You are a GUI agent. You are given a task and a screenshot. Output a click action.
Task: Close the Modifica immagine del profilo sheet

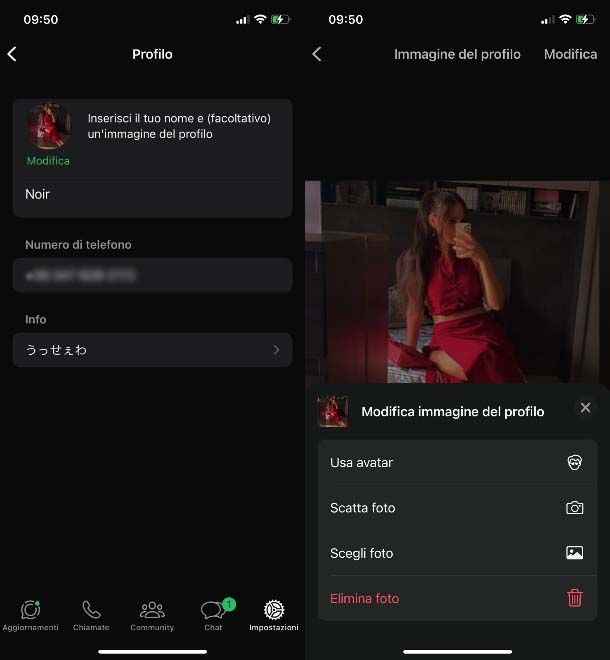coord(585,408)
